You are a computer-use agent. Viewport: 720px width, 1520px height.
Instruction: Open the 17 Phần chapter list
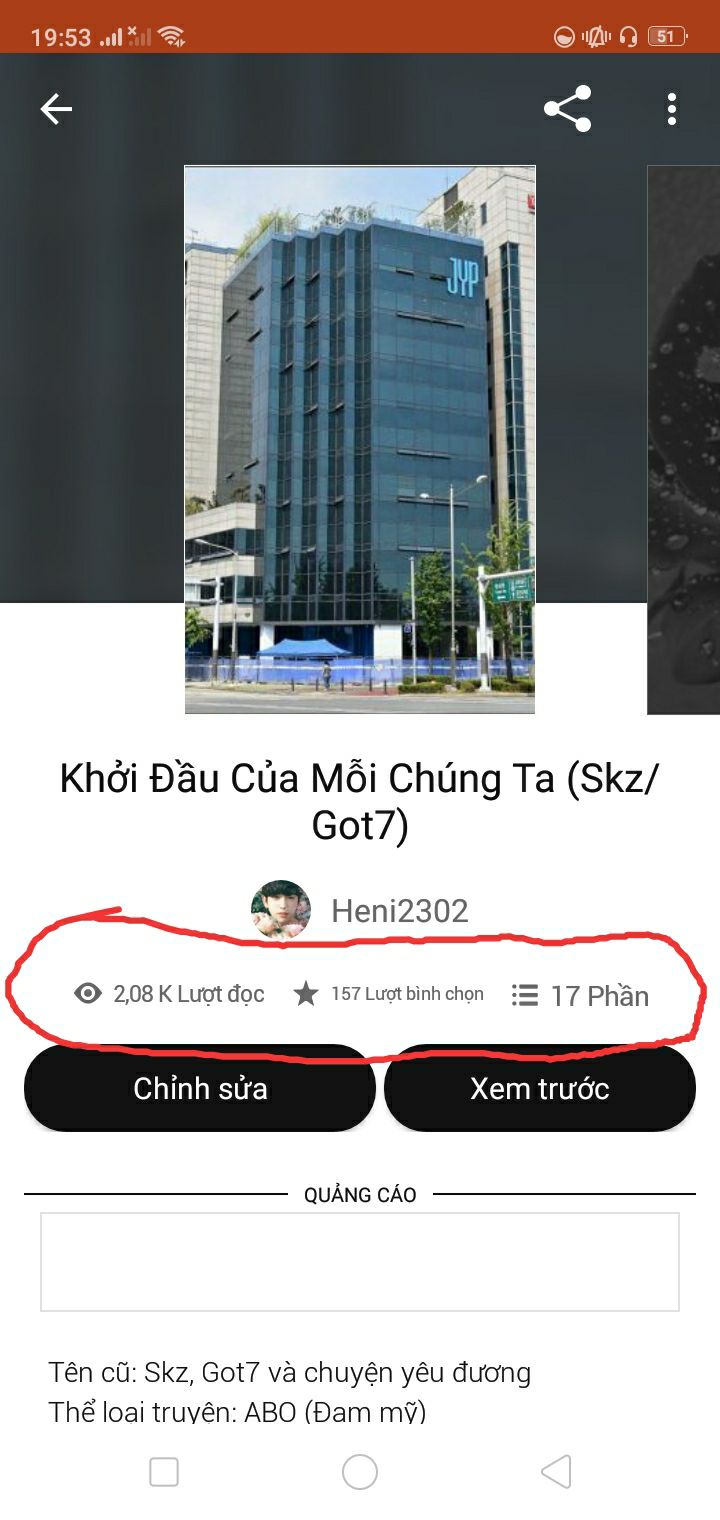click(x=580, y=995)
